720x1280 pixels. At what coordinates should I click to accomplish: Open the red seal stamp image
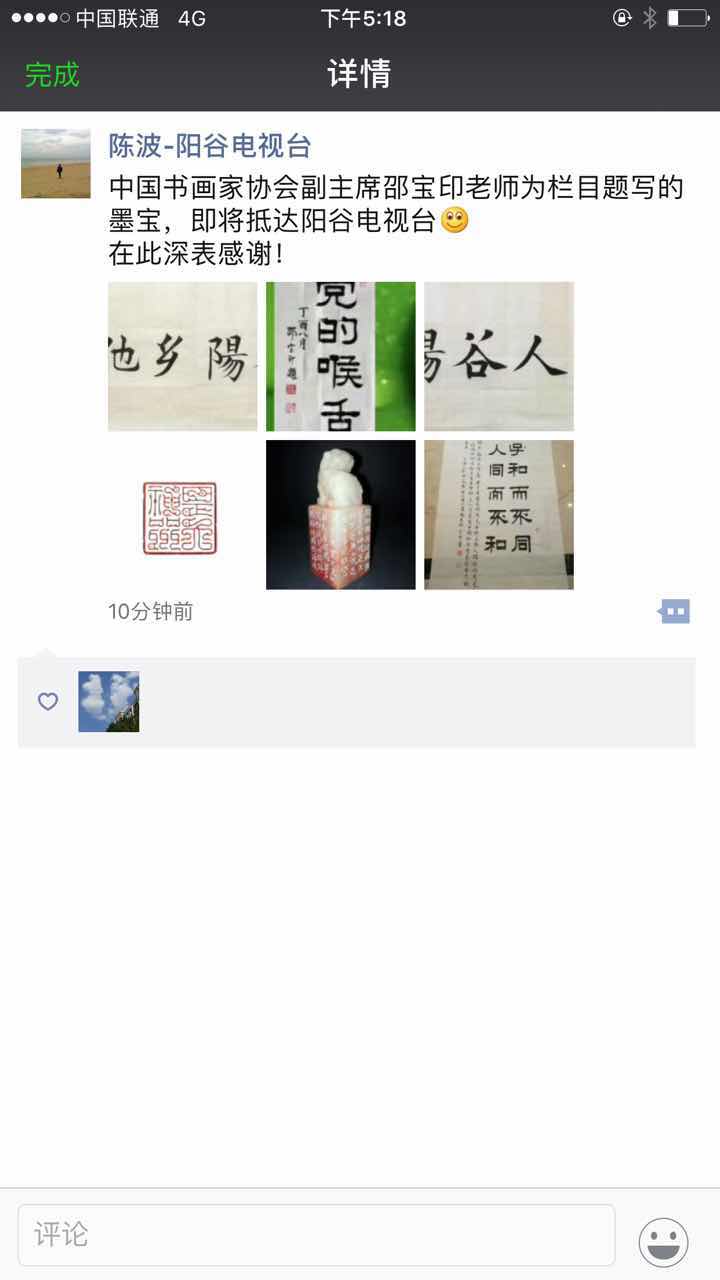183,515
